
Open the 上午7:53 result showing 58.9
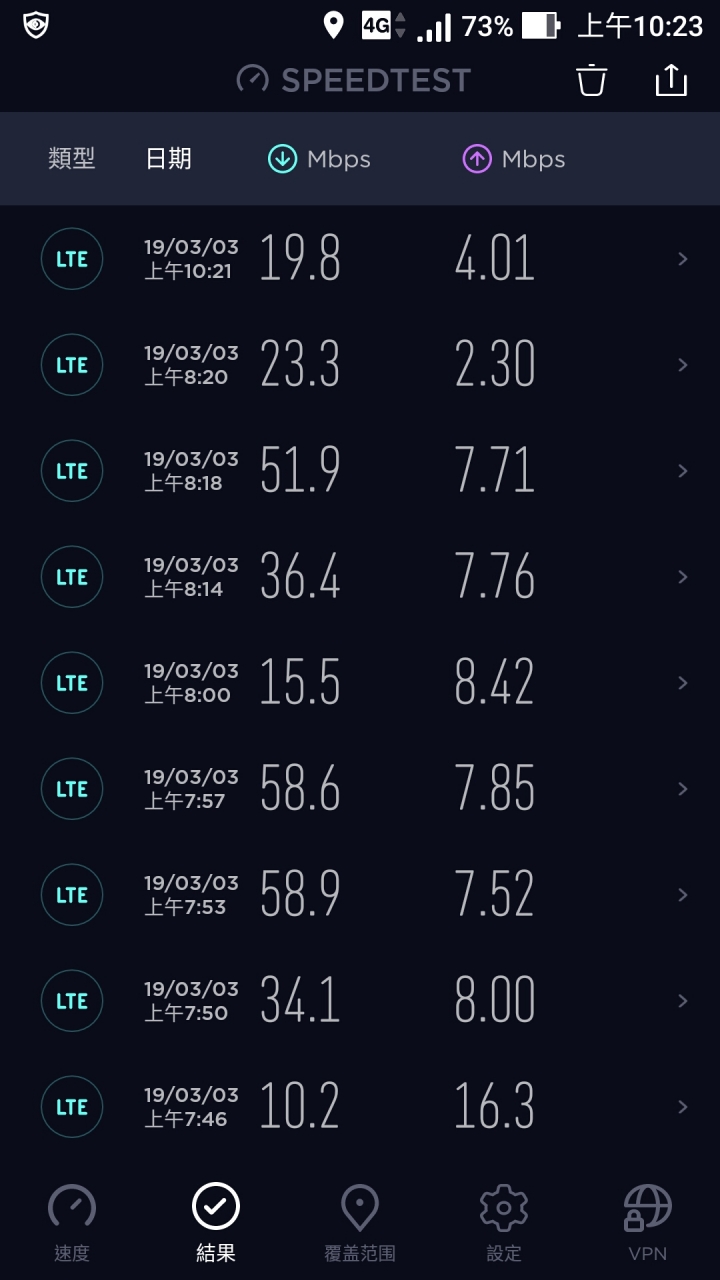[x=360, y=895]
